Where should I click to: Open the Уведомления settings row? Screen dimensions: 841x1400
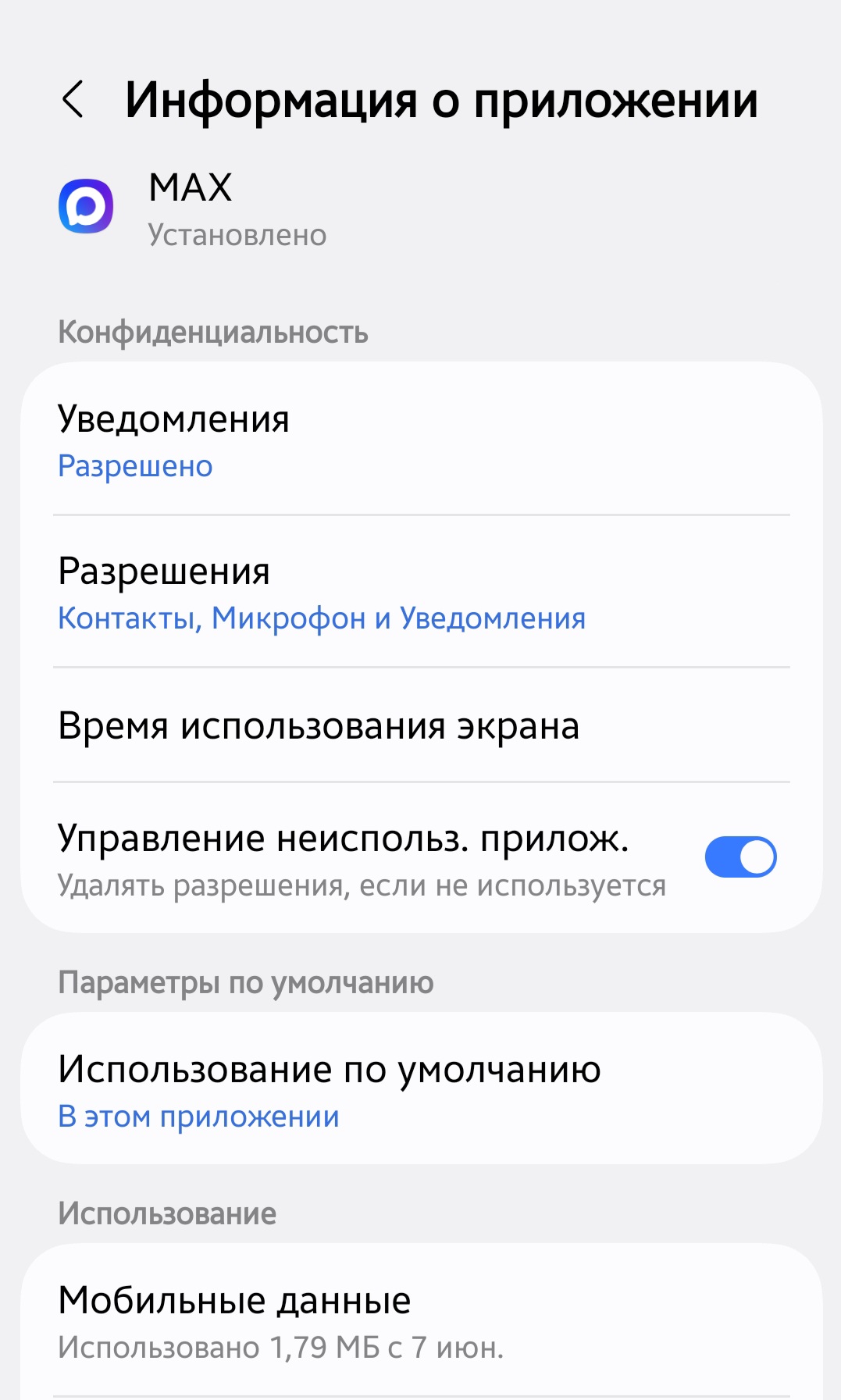pos(420,440)
